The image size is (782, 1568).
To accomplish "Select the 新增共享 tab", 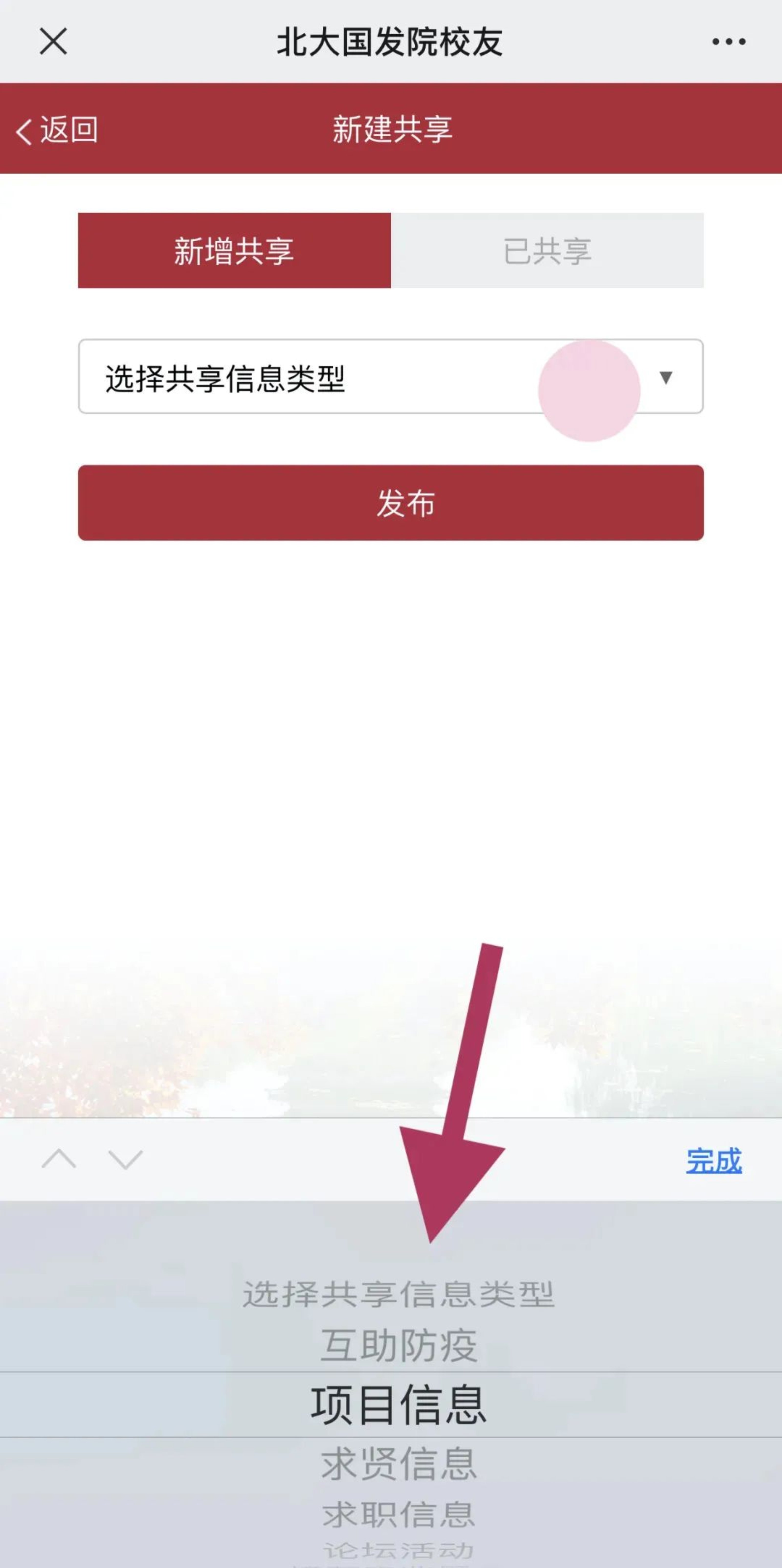I will [234, 251].
